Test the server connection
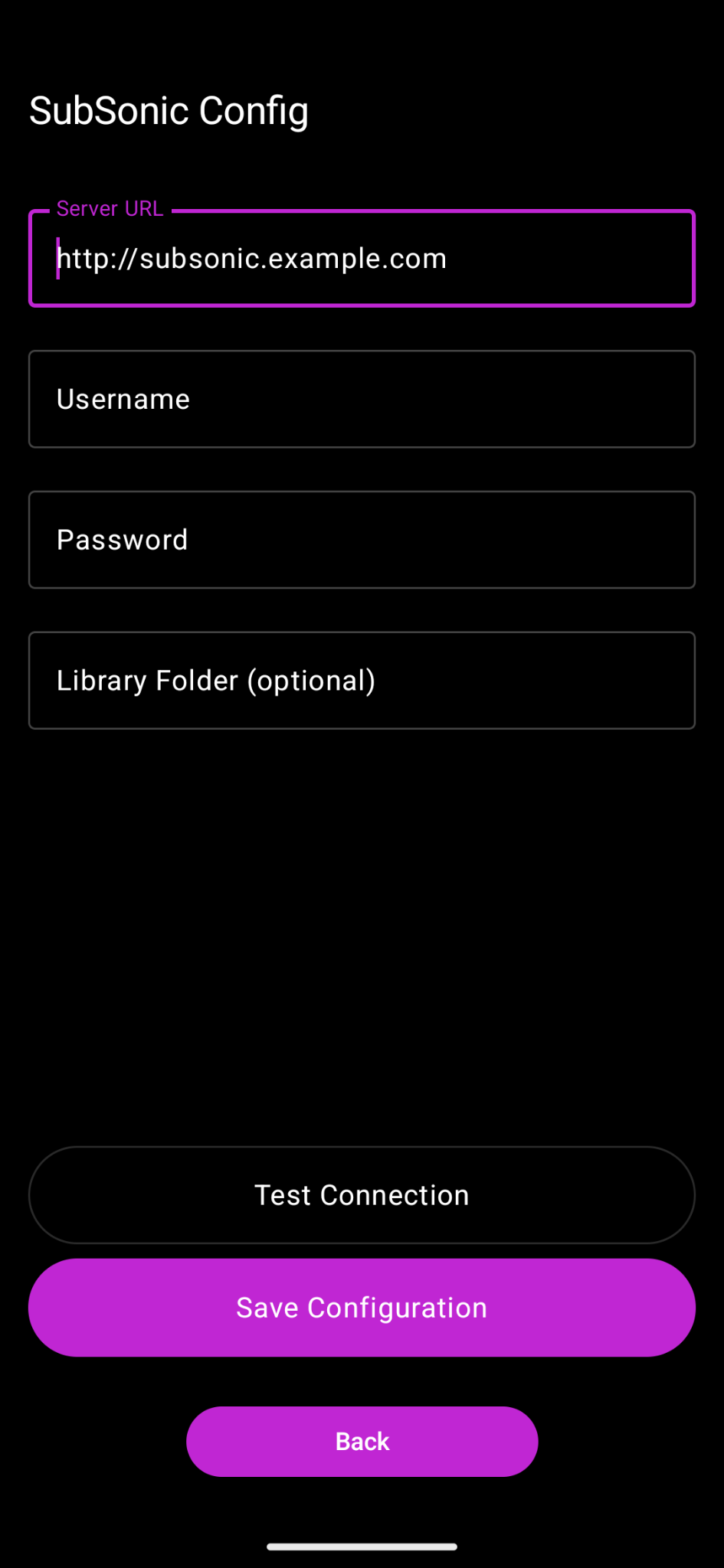 (362, 1195)
